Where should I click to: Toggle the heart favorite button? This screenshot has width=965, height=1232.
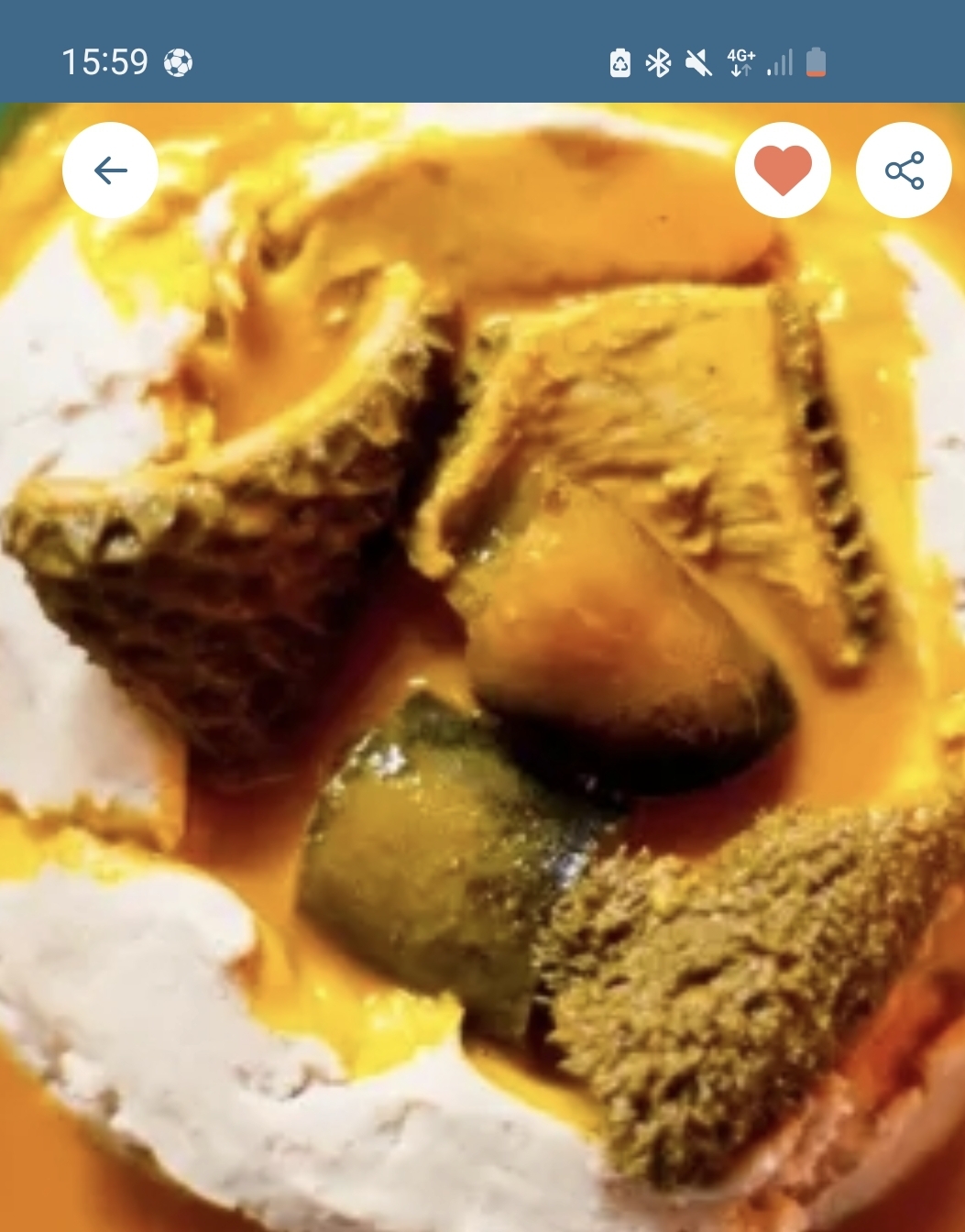coord(783,170)
